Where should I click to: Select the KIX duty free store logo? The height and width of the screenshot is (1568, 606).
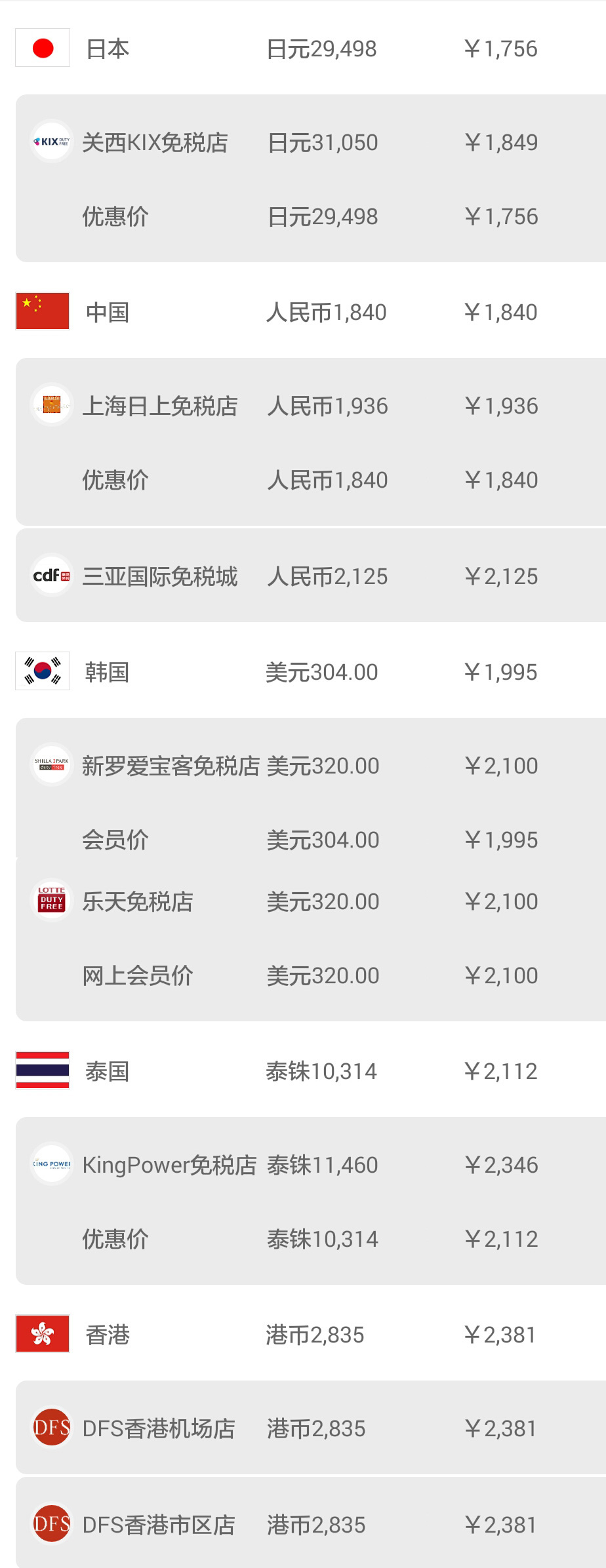(x=51, y=142)
